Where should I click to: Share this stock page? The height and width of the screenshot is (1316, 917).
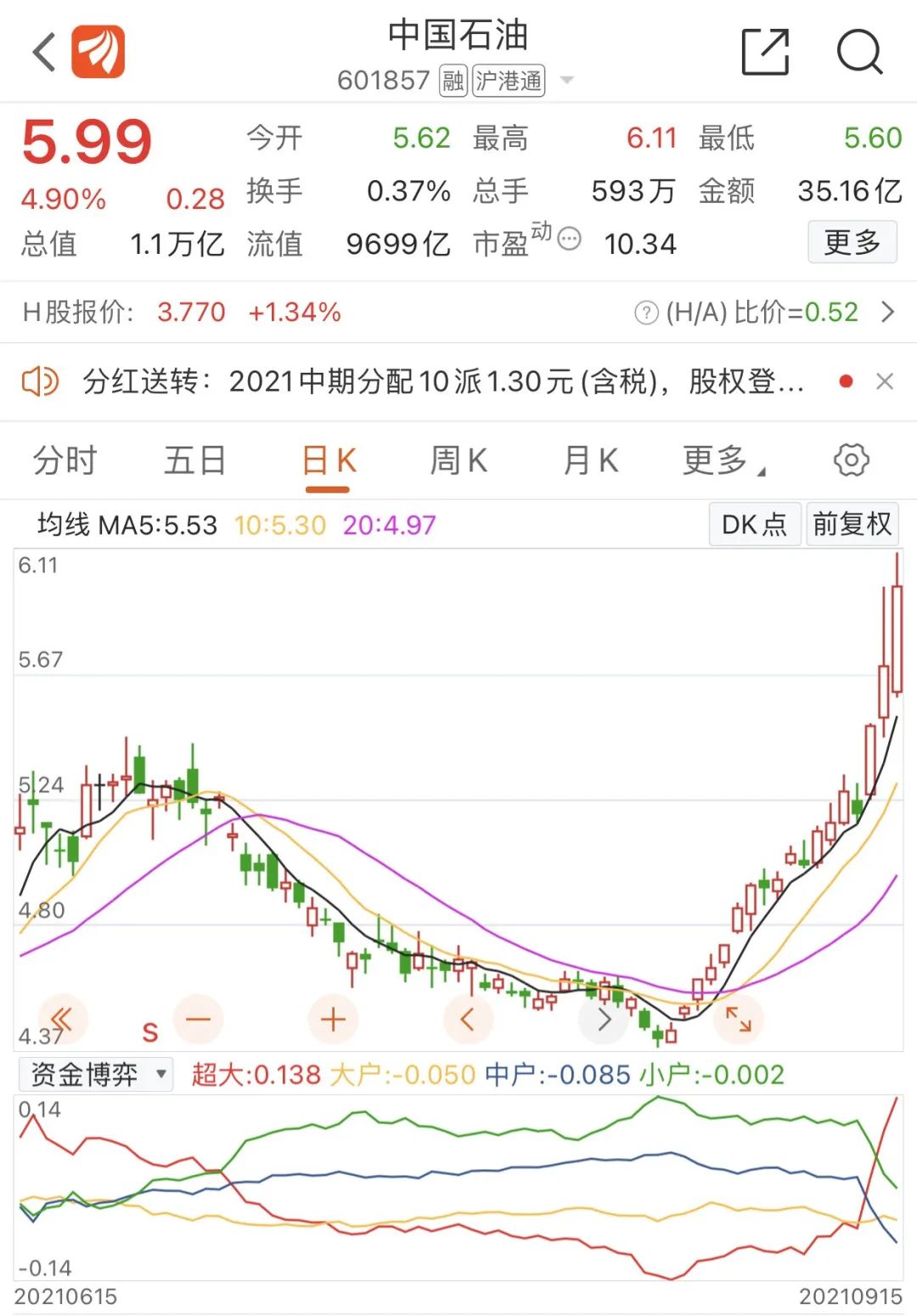765,53
